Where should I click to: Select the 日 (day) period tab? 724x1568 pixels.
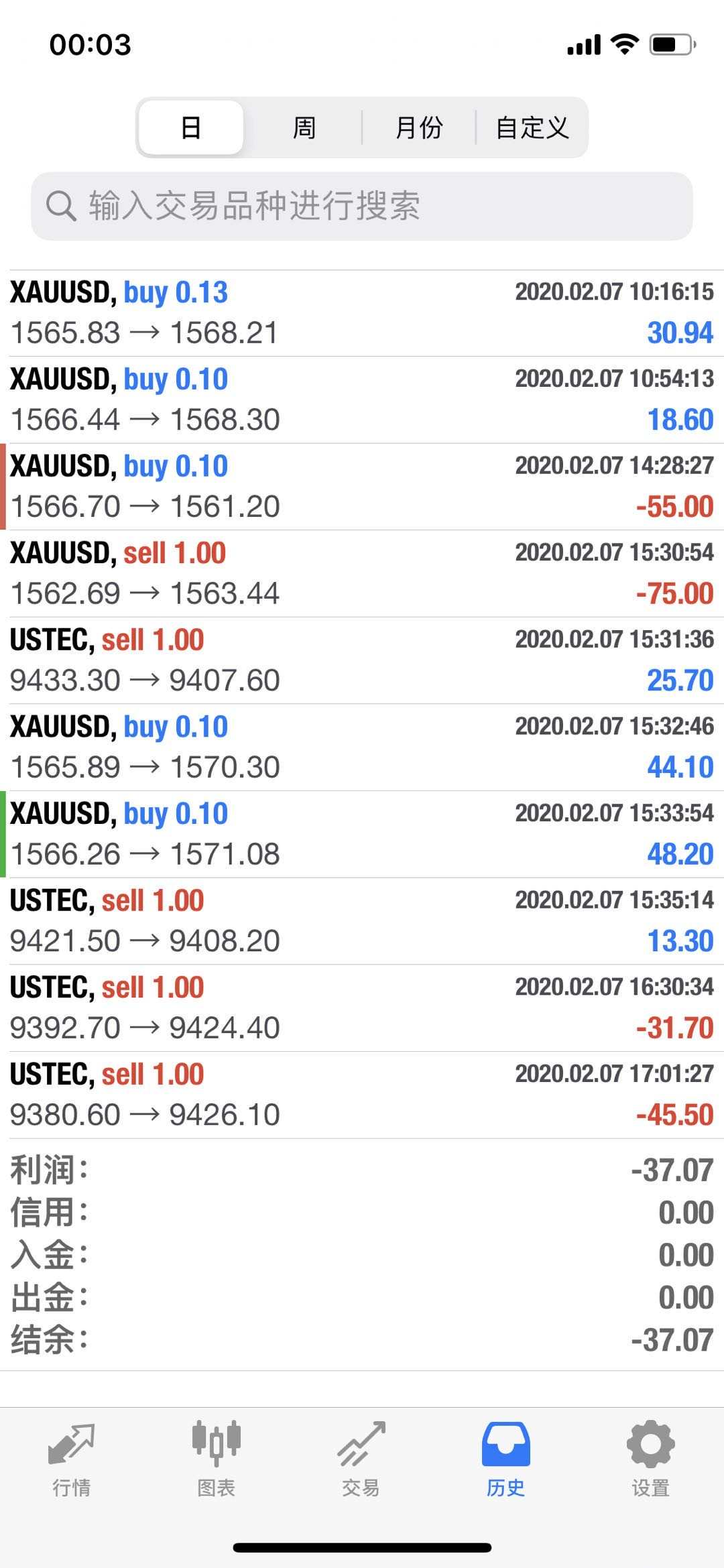(x=191, y=127)
